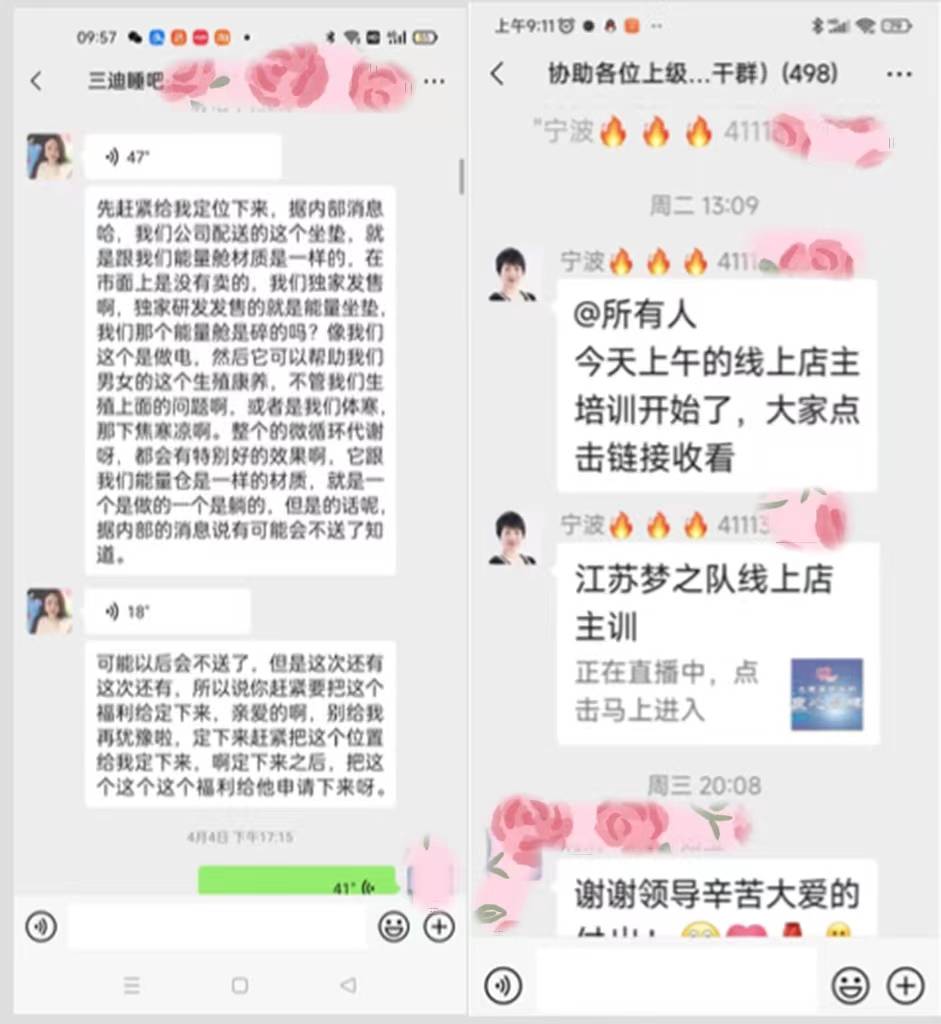Tap the Android back navigation button
This screenshot has height=1024, width=941.
click(347, 985)
